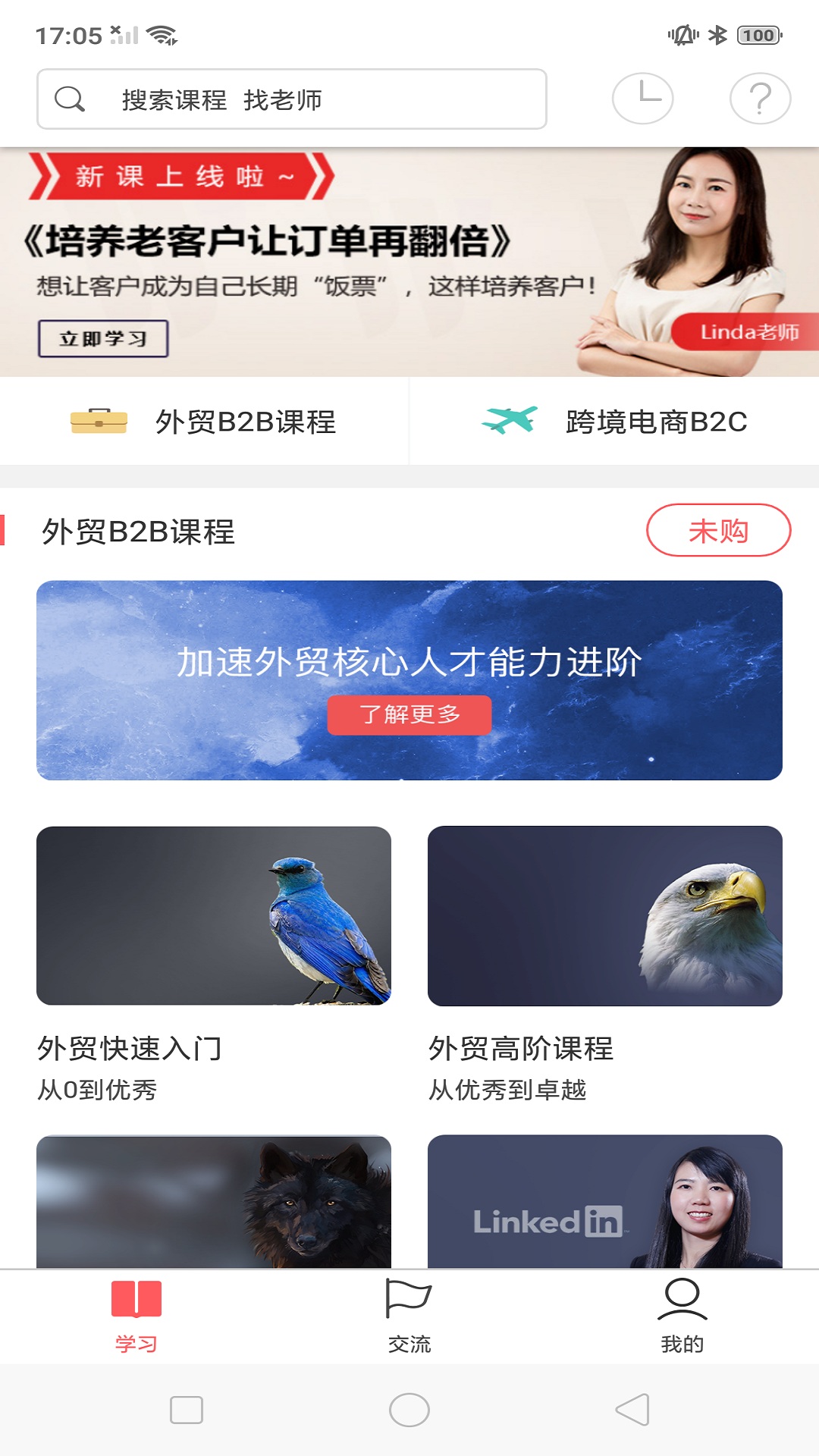Tap the 未购 filter button
The height and width of the screenshot is (1456, 819).
(x=718, y=530)
